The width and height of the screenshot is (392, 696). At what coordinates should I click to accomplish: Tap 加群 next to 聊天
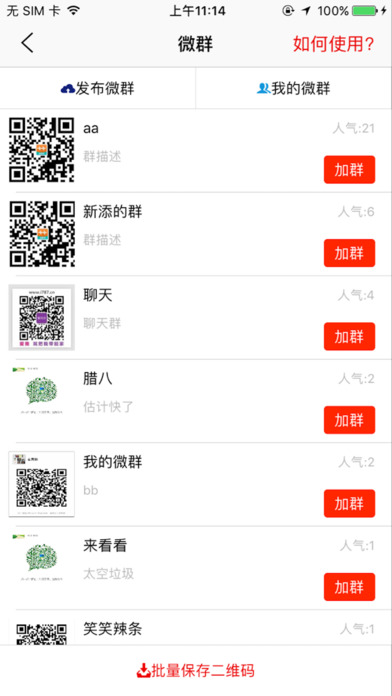click(x=349, y=336)
